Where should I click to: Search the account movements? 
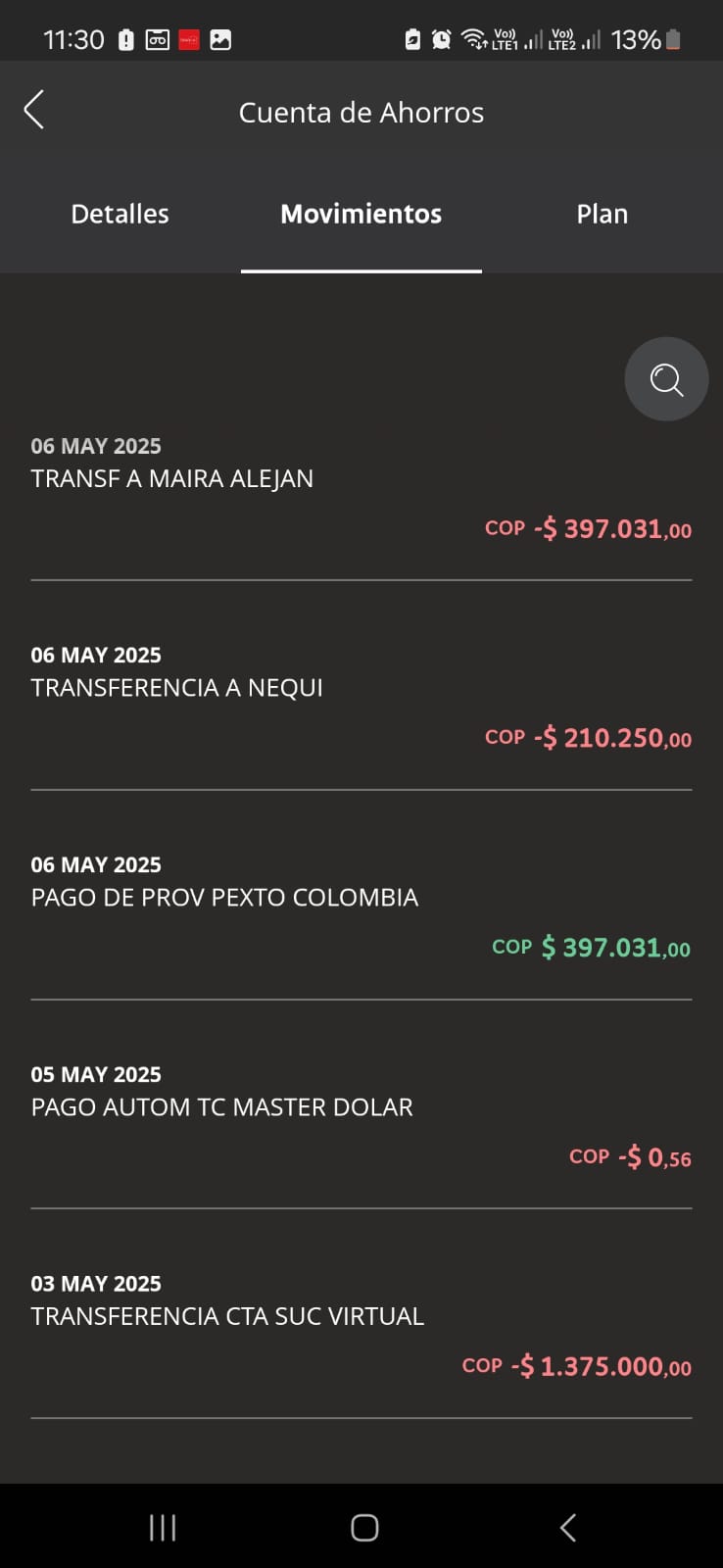point(666,379)
